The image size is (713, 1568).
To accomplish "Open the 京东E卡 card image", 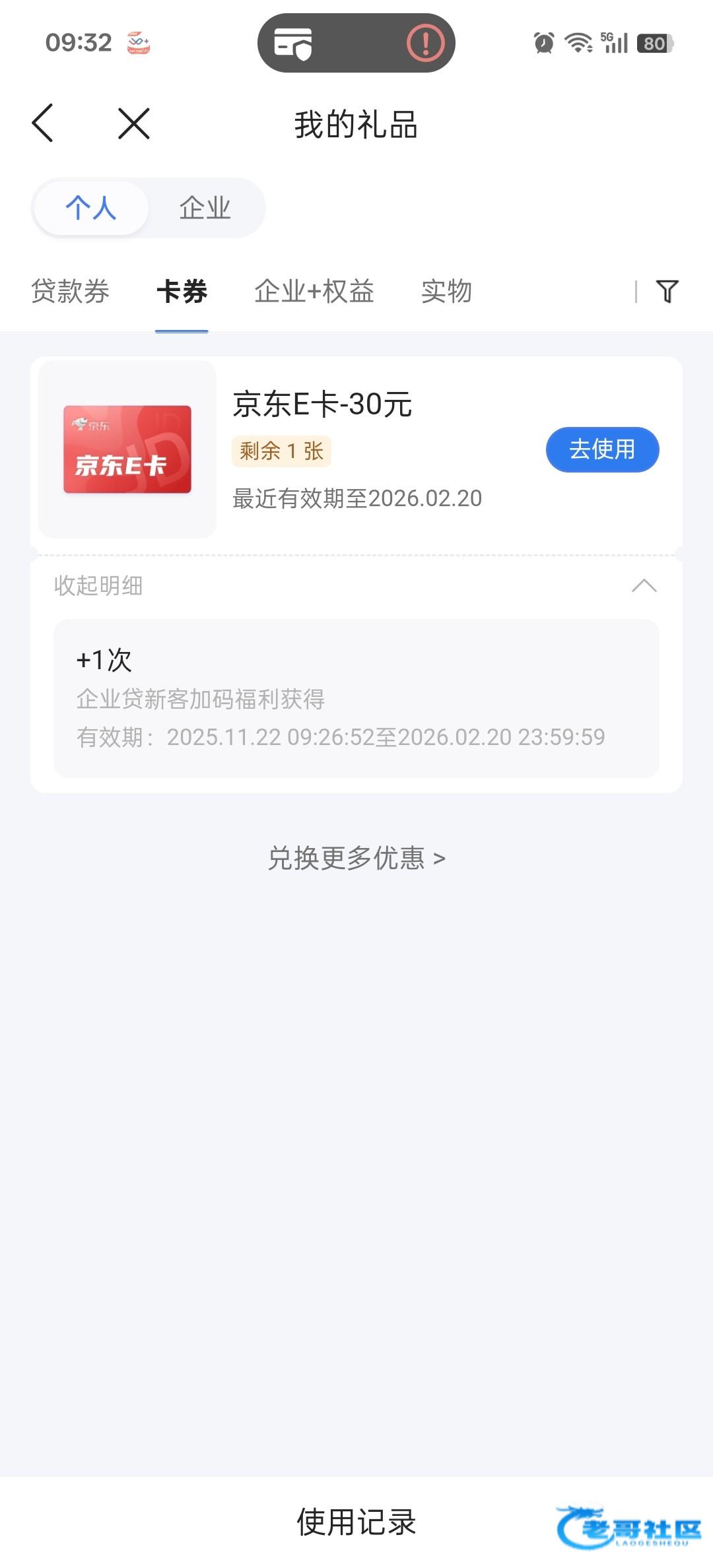I will pyautogui.click(x=127, y=449).
